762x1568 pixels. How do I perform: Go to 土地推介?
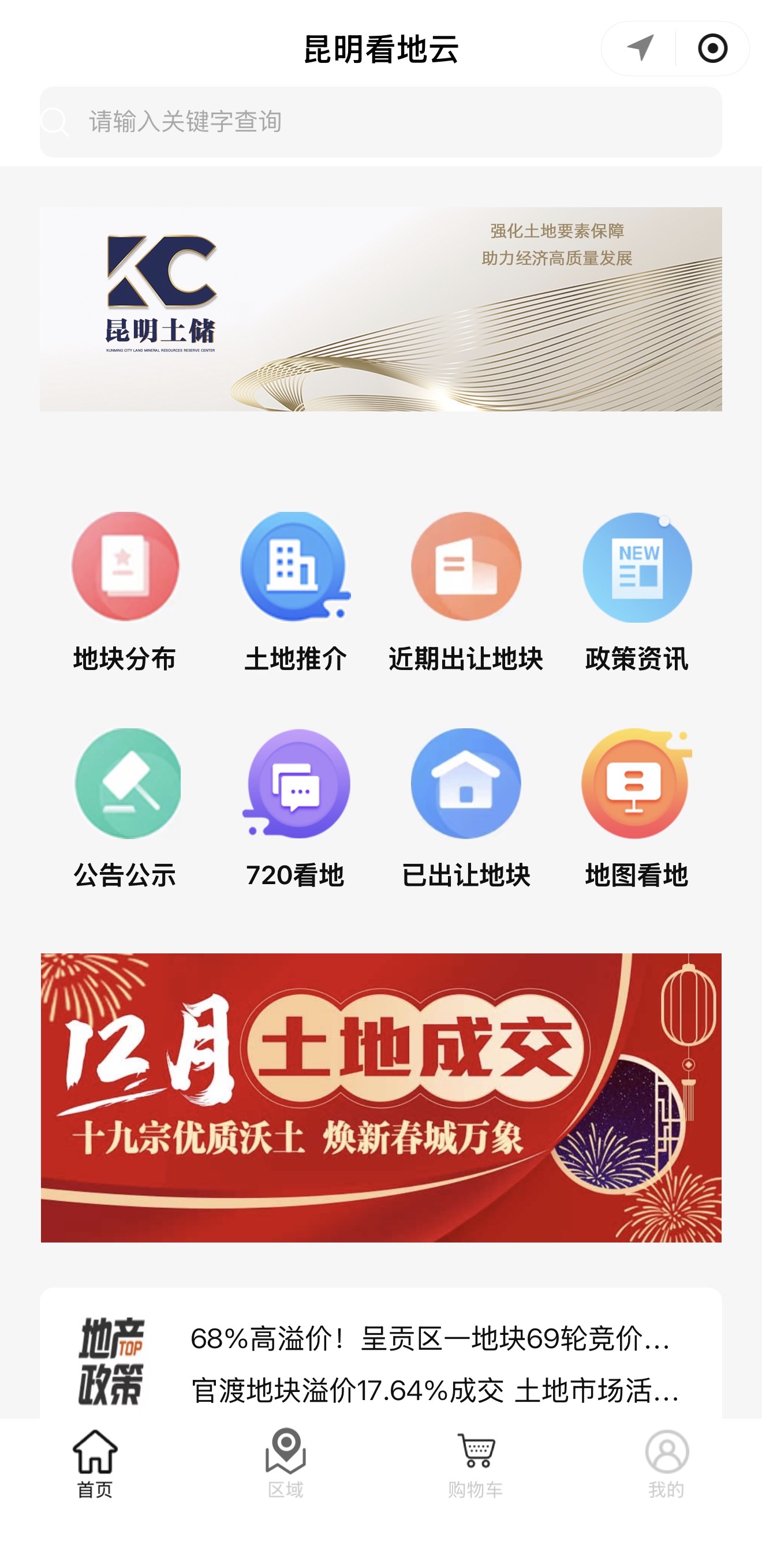296,592
